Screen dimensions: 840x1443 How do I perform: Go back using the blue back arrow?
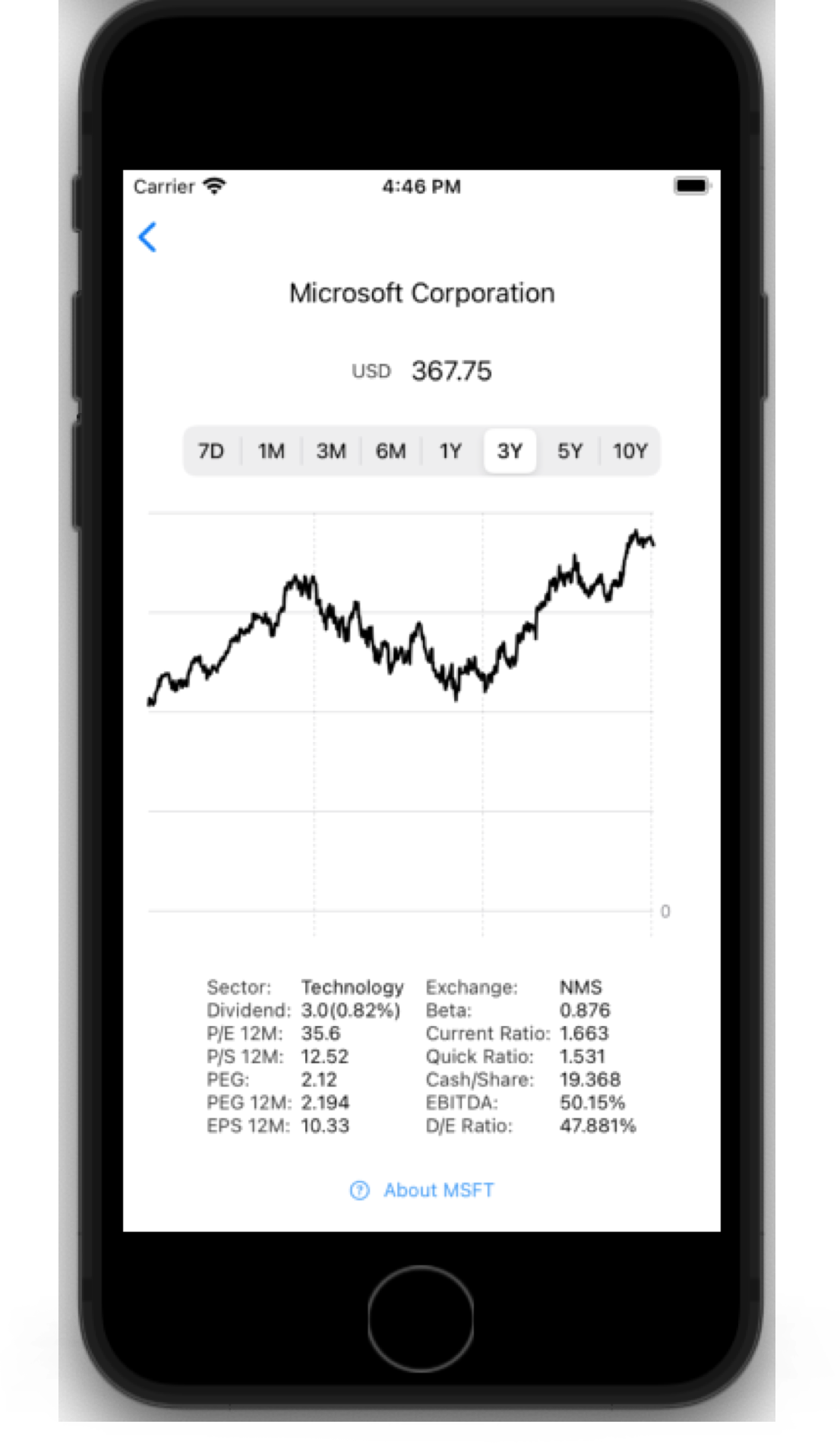click(147, 237)
